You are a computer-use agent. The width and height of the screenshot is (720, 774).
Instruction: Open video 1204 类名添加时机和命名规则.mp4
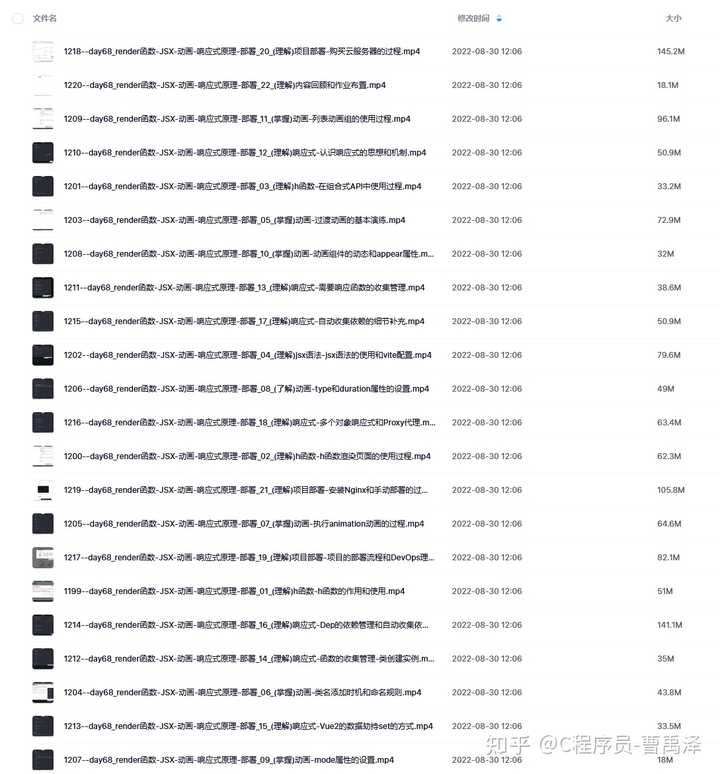[242, 692]
